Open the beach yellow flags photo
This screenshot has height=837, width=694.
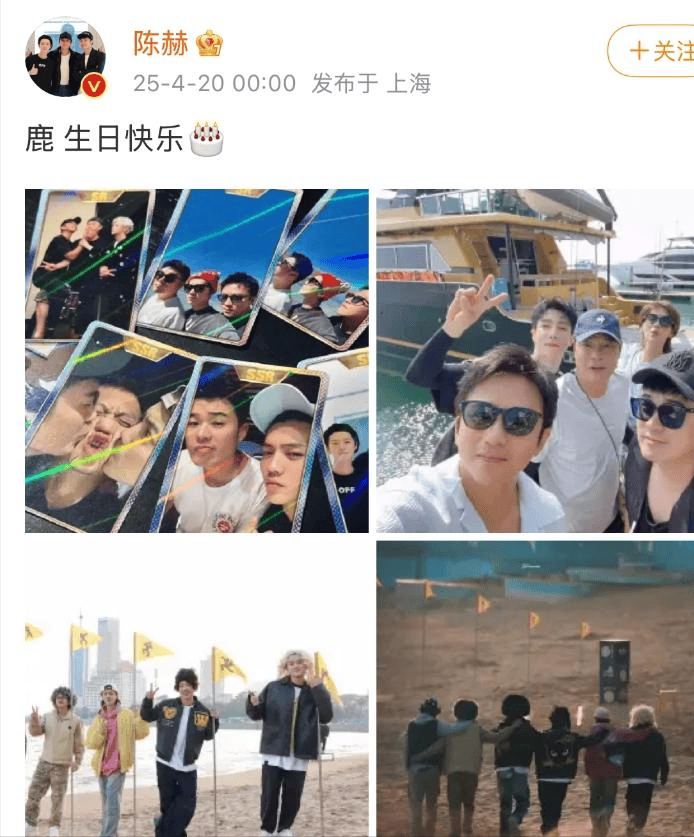pos(196,688)
